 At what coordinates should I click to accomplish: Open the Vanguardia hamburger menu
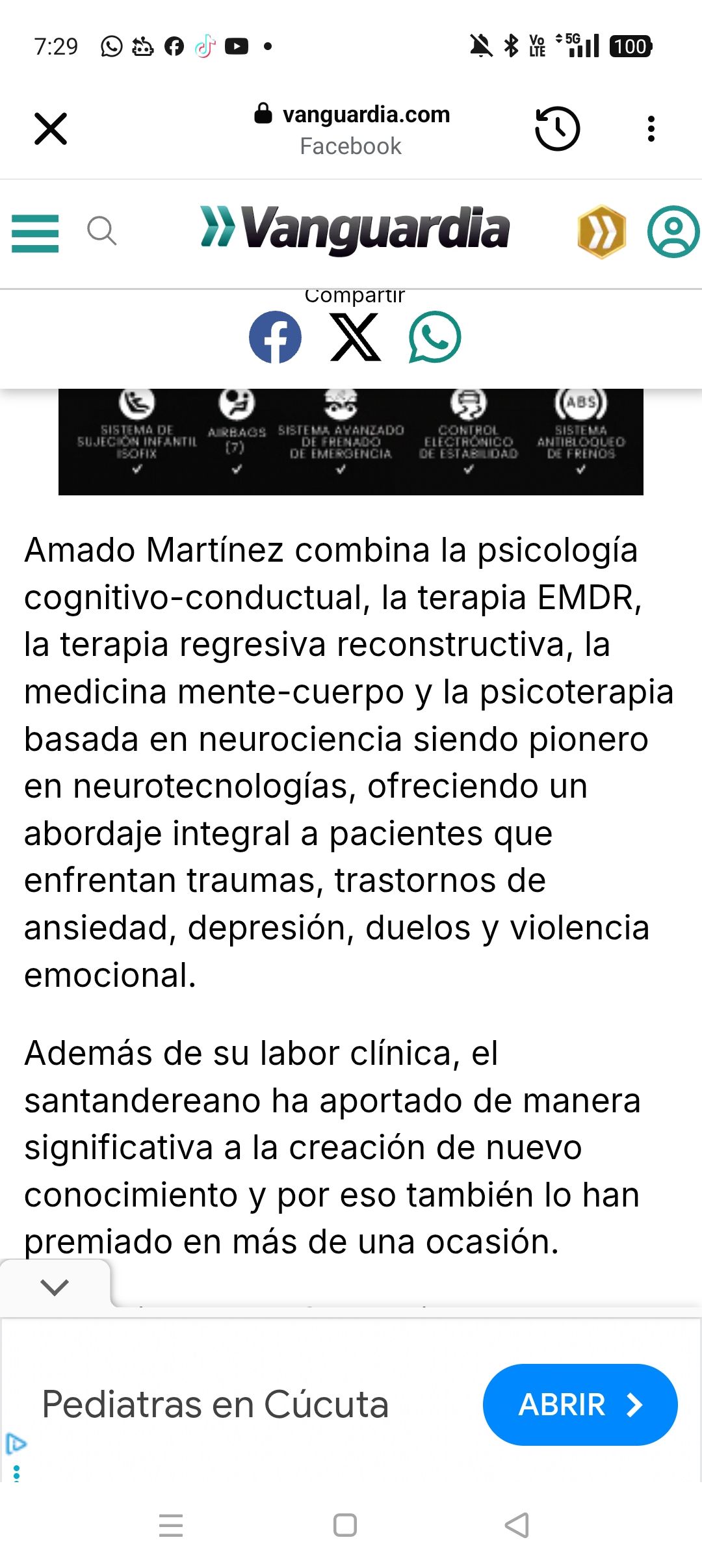tap(34, 233)
